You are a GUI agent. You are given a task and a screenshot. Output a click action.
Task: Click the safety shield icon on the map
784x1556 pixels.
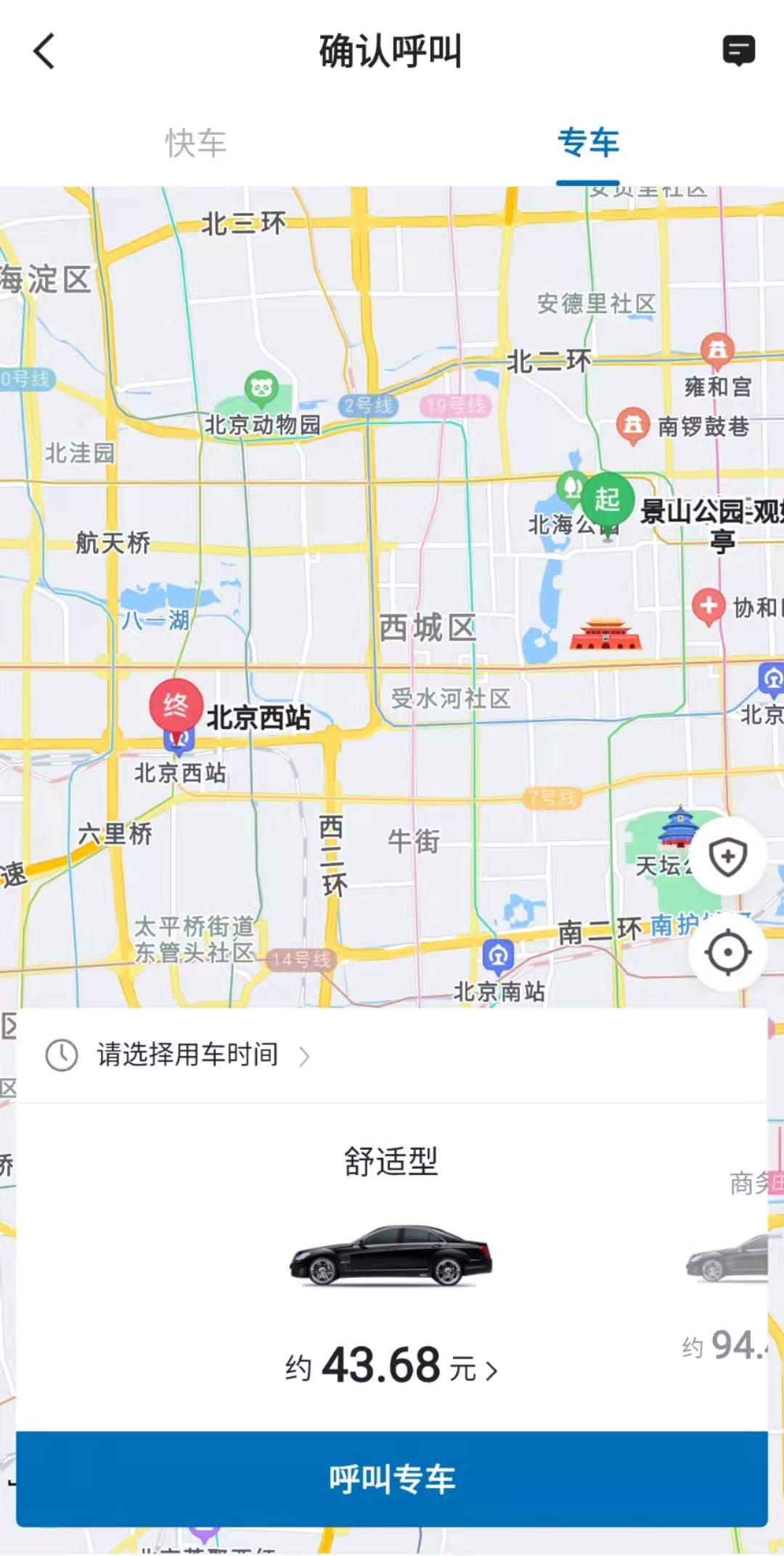point(728,857)
